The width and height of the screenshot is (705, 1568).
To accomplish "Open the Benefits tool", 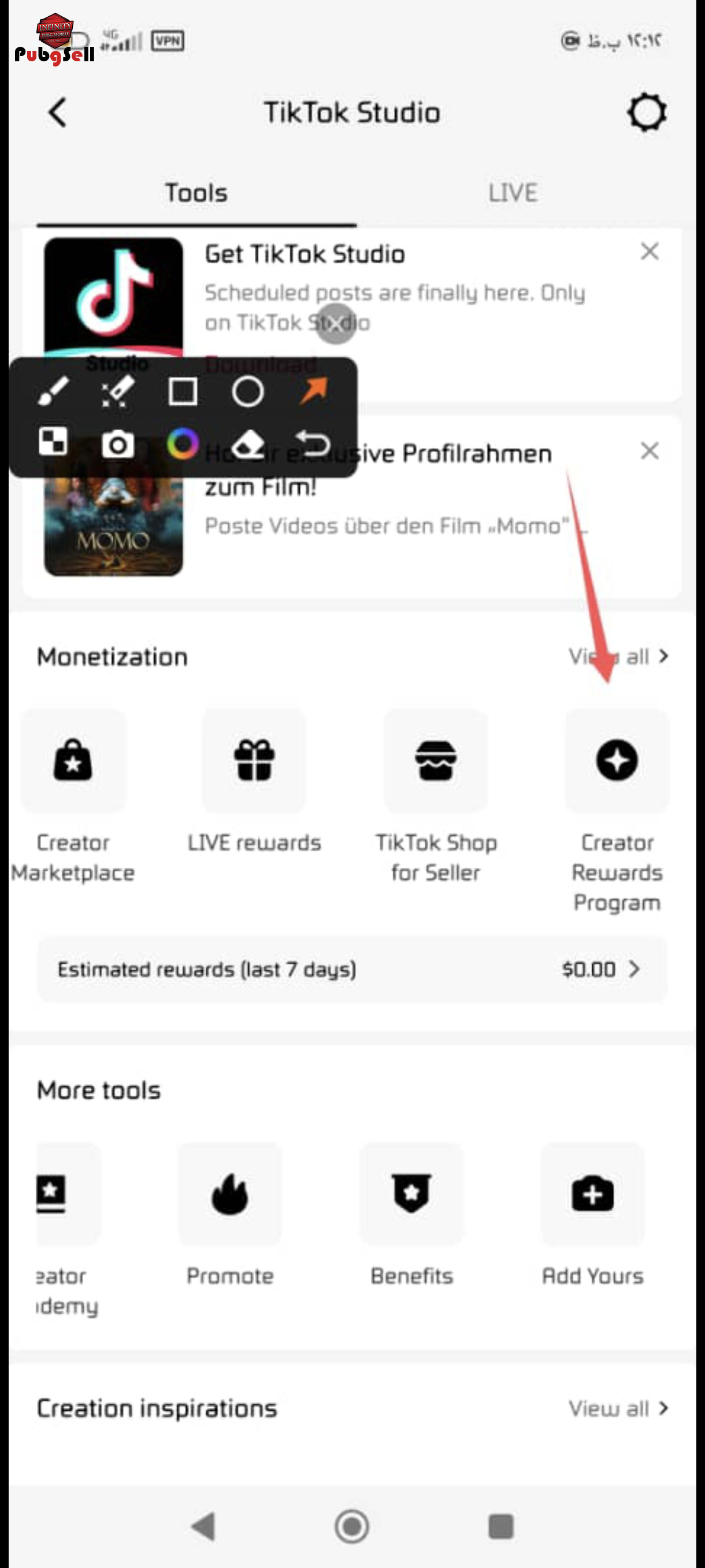I will pos(411,1195).
